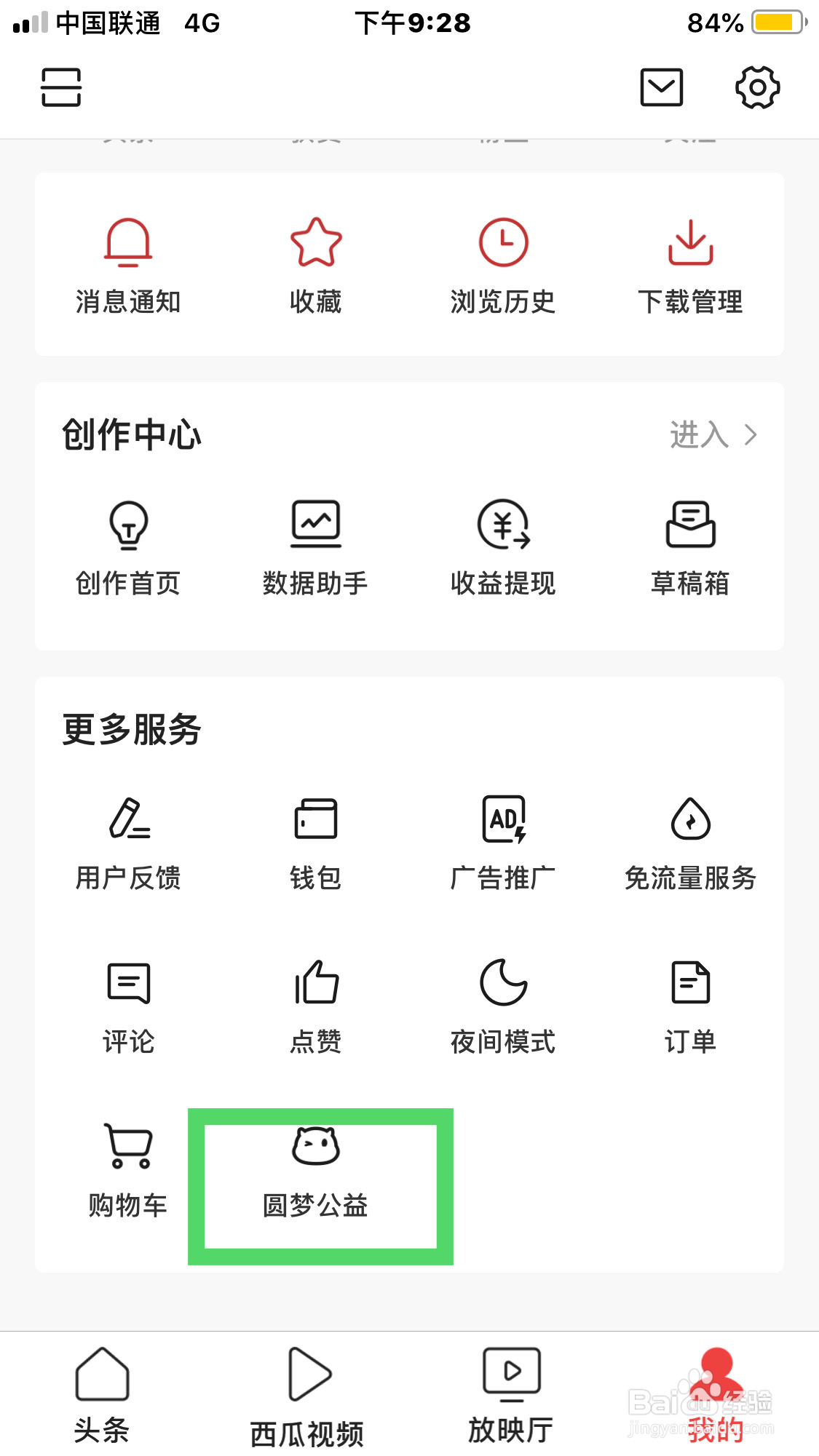Viewport: 819px width, 1456px height.
Task: Open 收藏 favorites
Action: (x=316, y=266)
